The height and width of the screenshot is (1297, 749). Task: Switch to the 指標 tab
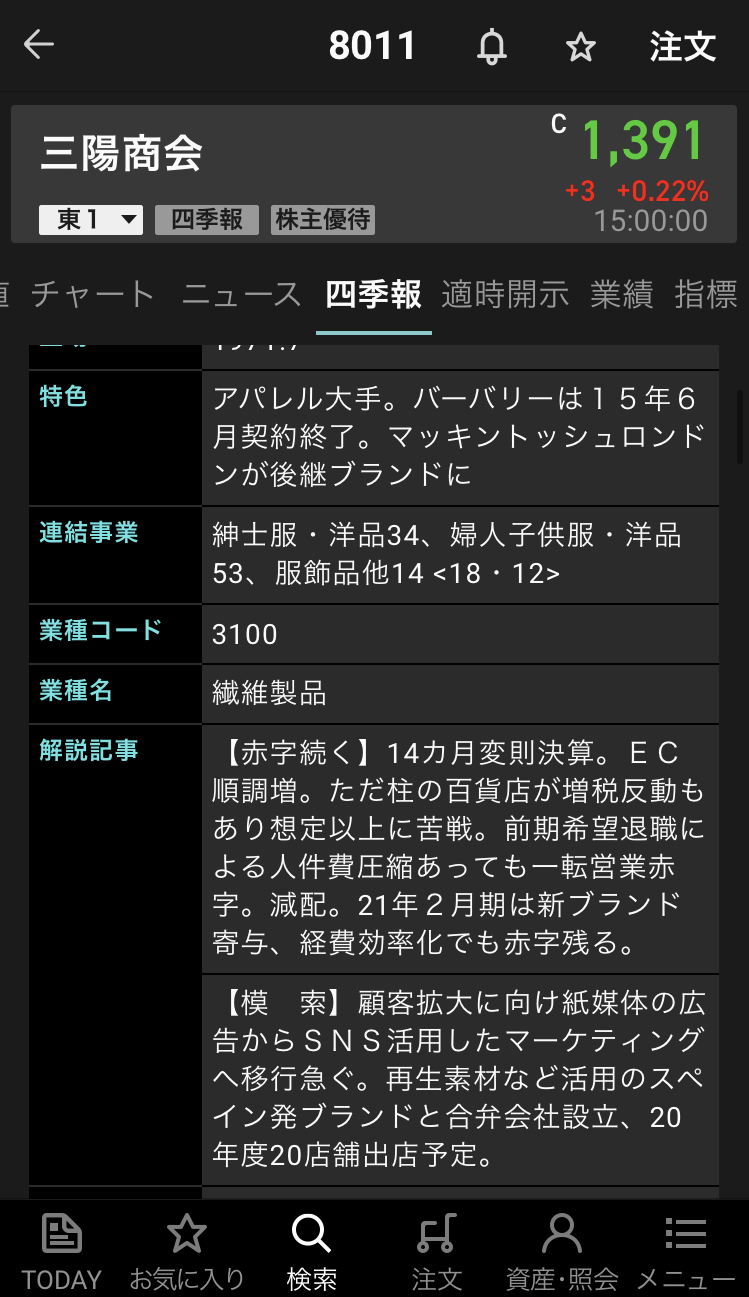pos(706,294)
